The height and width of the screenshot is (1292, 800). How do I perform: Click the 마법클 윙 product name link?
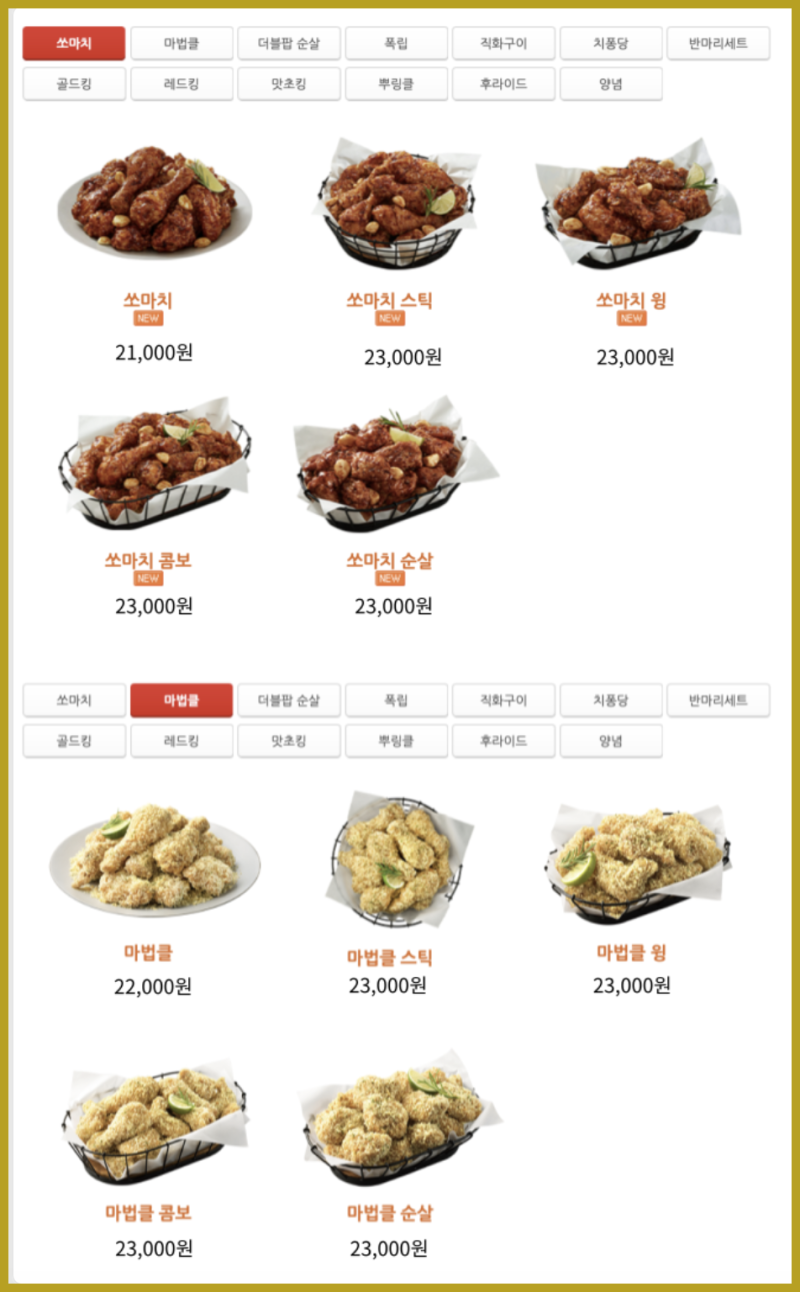(x=633, y=953)
